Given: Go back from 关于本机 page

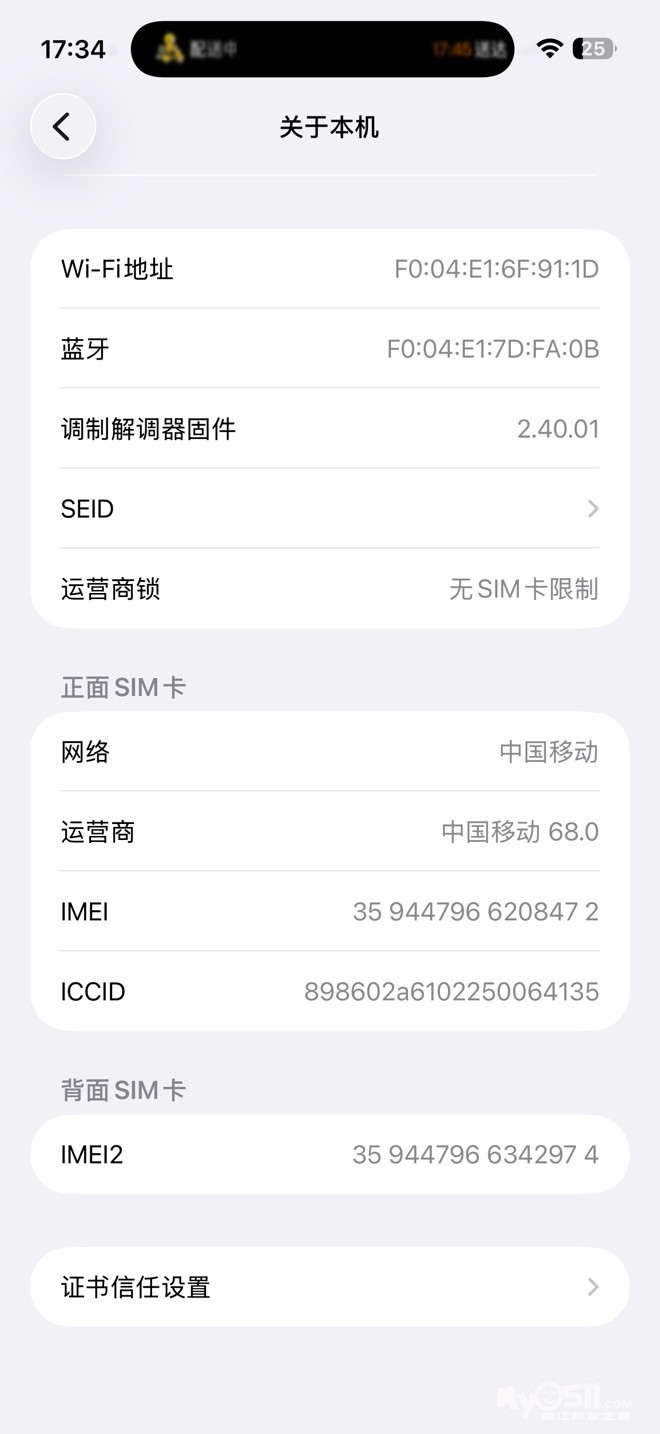Looking at the screenshot, I should coord(63,127).
